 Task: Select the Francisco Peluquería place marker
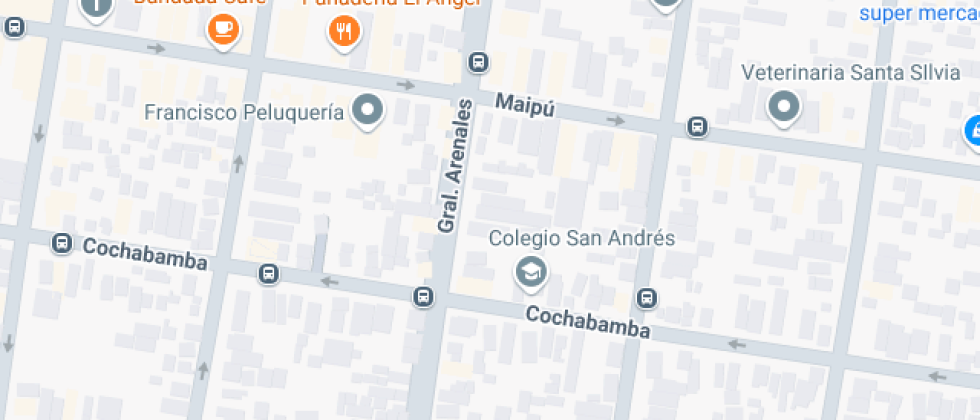click(x=369, y=110)
